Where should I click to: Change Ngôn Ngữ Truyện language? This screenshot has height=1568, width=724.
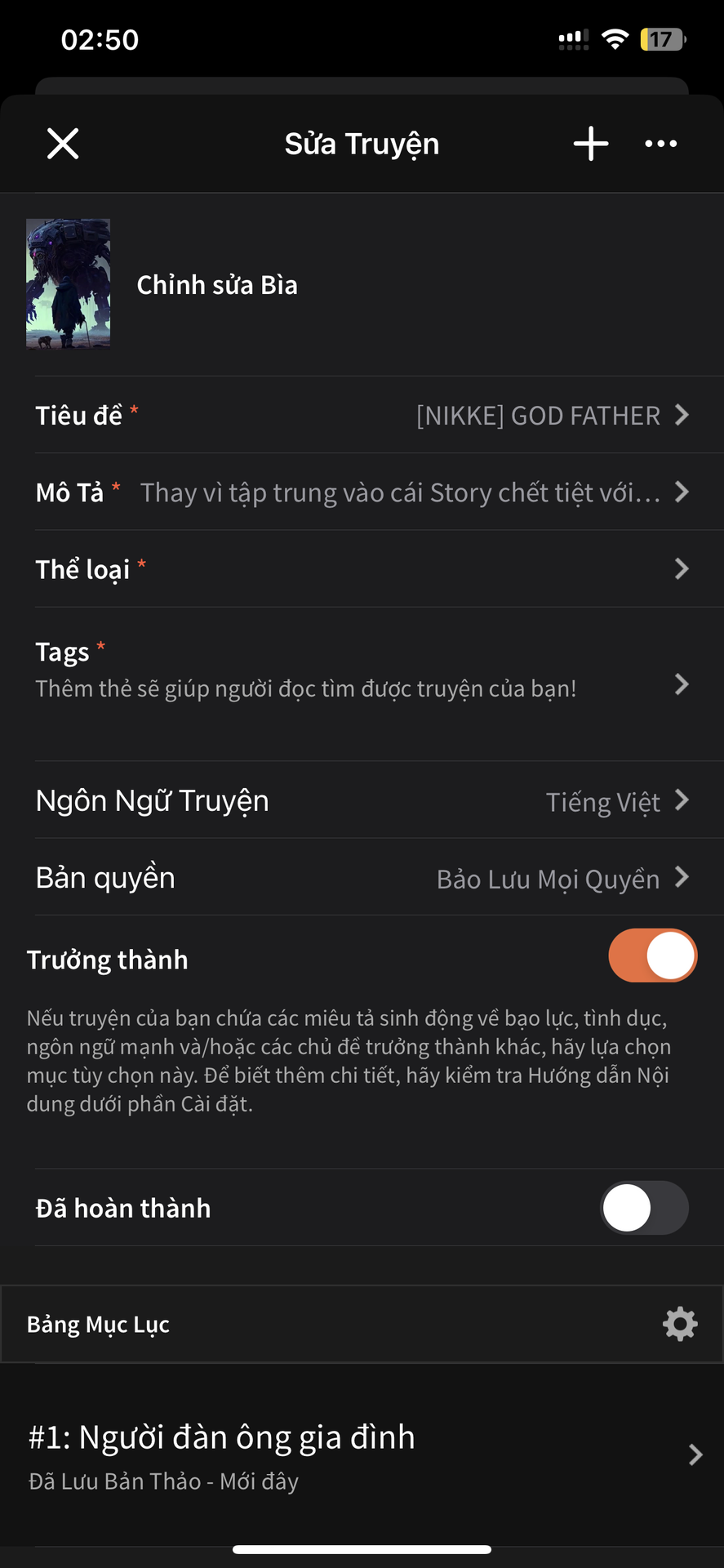coord(362,800)
